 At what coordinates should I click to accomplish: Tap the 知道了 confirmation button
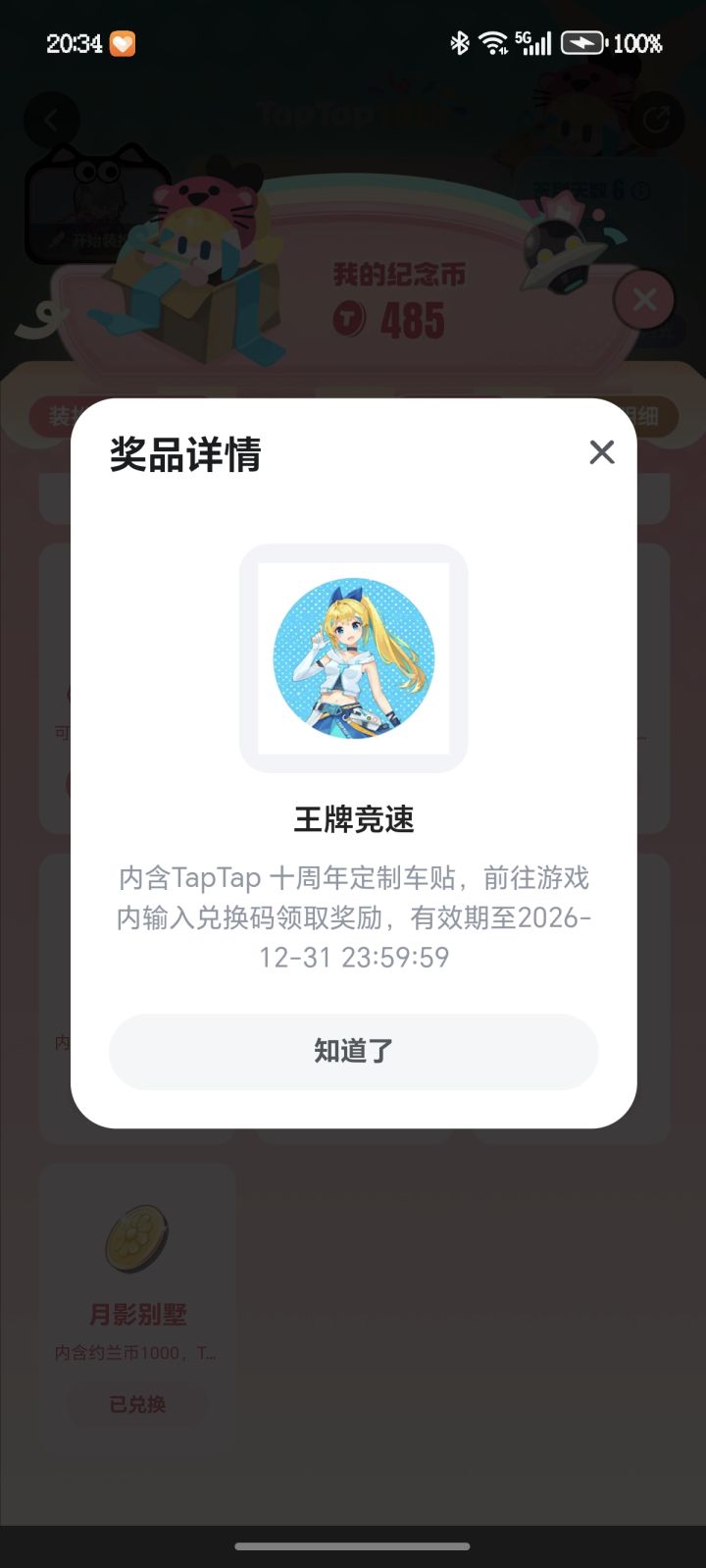coord(353,1051)
